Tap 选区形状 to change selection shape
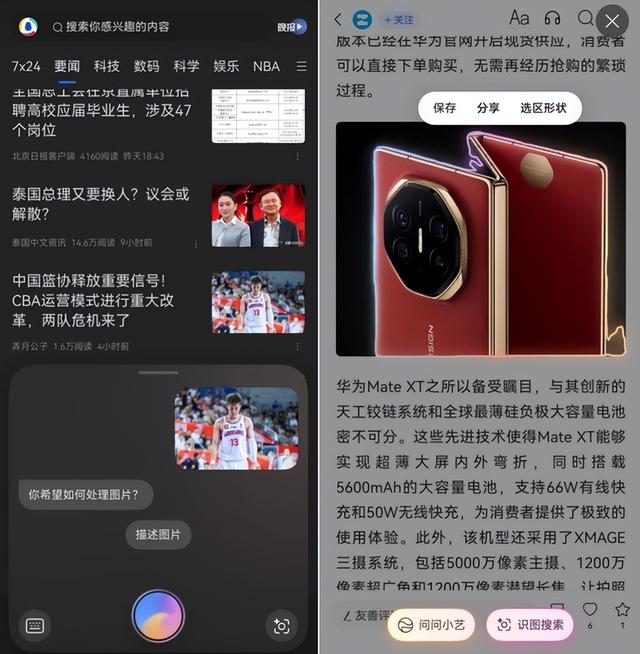Screen dimensions: 640x654 (543, 108)
